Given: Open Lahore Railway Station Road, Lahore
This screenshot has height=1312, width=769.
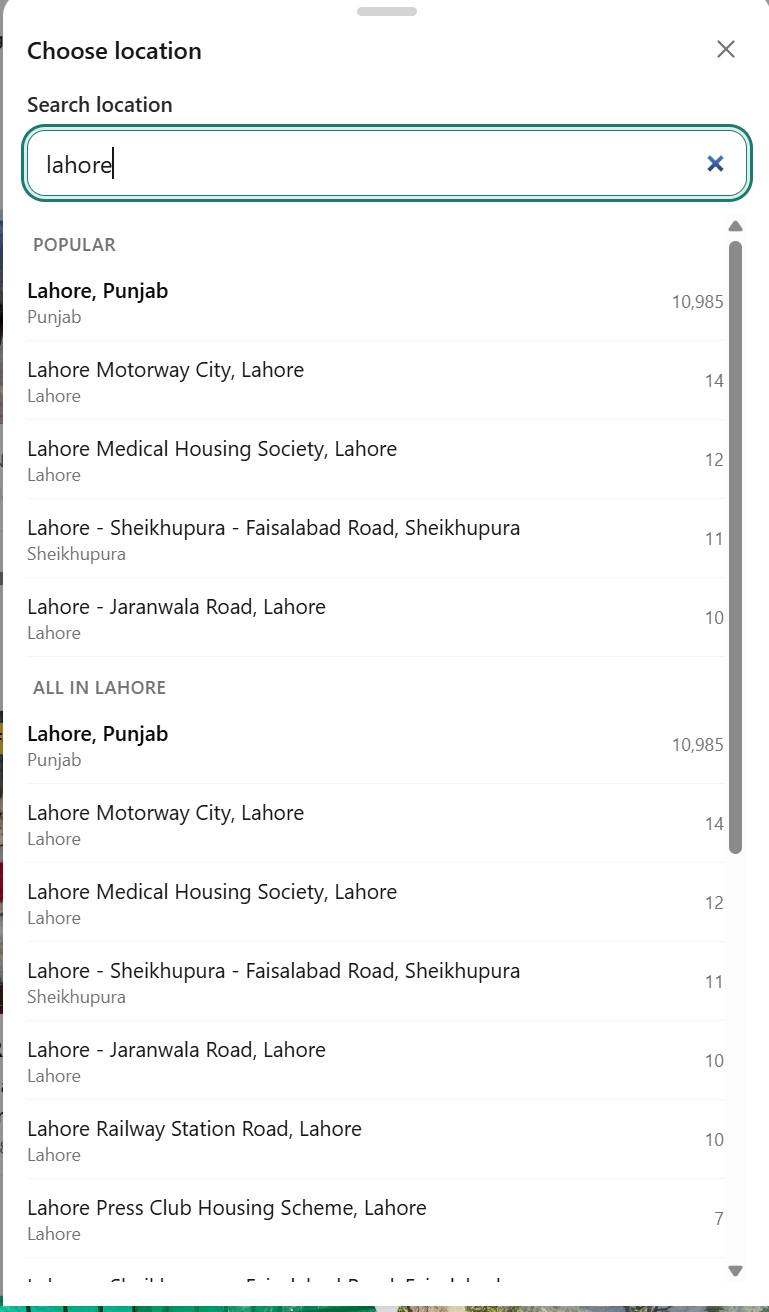Looking at the screenshot, I should point(376,1140).
